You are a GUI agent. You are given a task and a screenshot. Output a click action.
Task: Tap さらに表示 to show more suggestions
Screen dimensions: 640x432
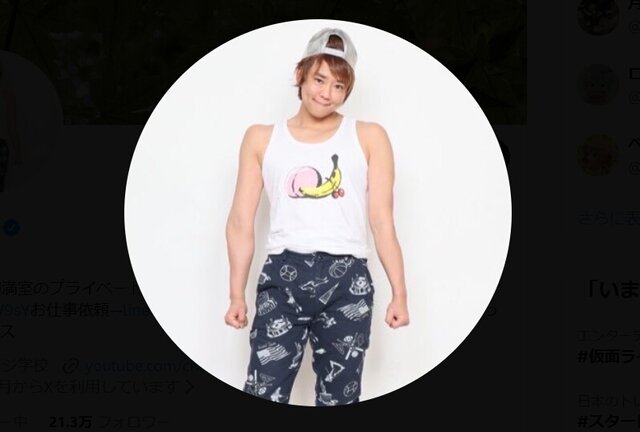click(x=609, y=219)
